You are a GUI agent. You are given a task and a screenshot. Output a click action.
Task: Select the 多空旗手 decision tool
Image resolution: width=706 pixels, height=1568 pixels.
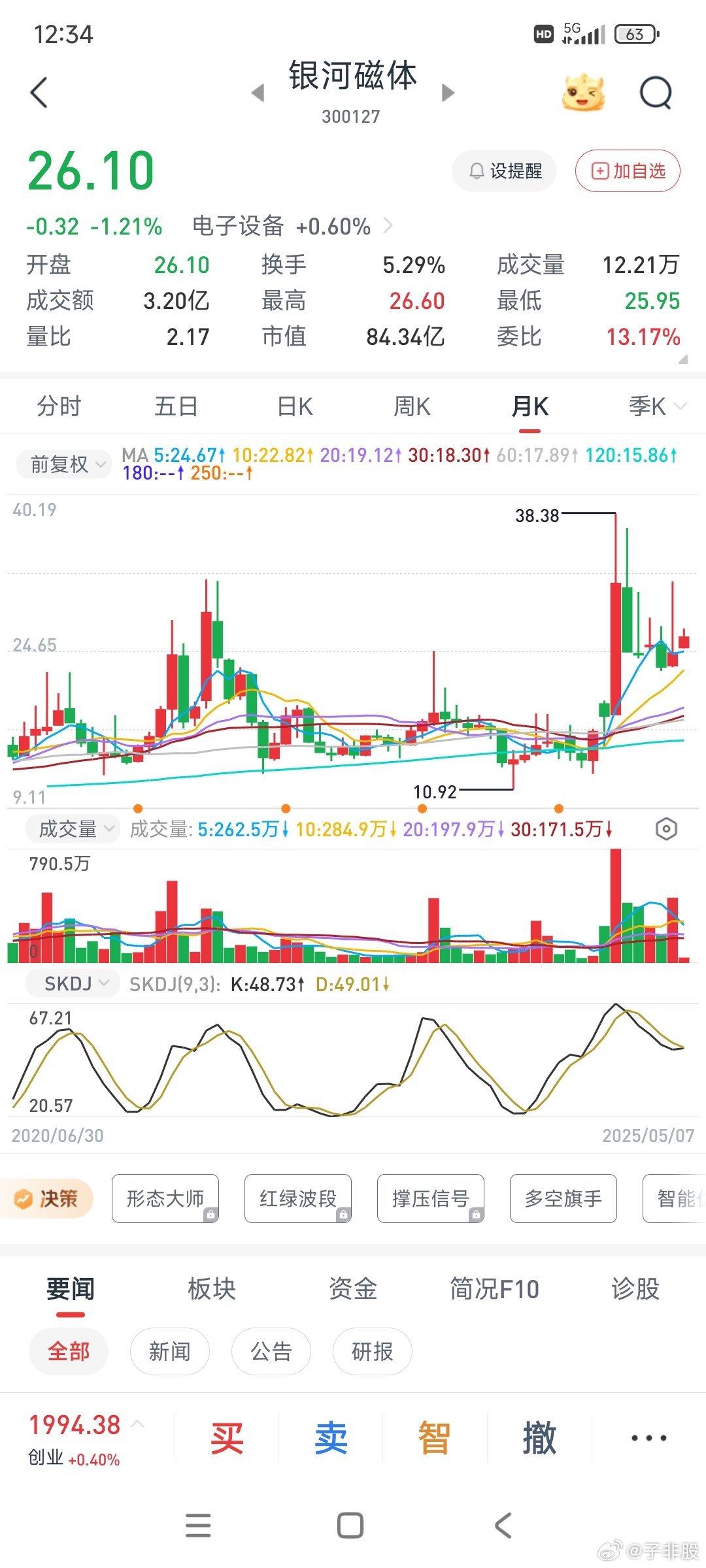(x=563, y=1198)
